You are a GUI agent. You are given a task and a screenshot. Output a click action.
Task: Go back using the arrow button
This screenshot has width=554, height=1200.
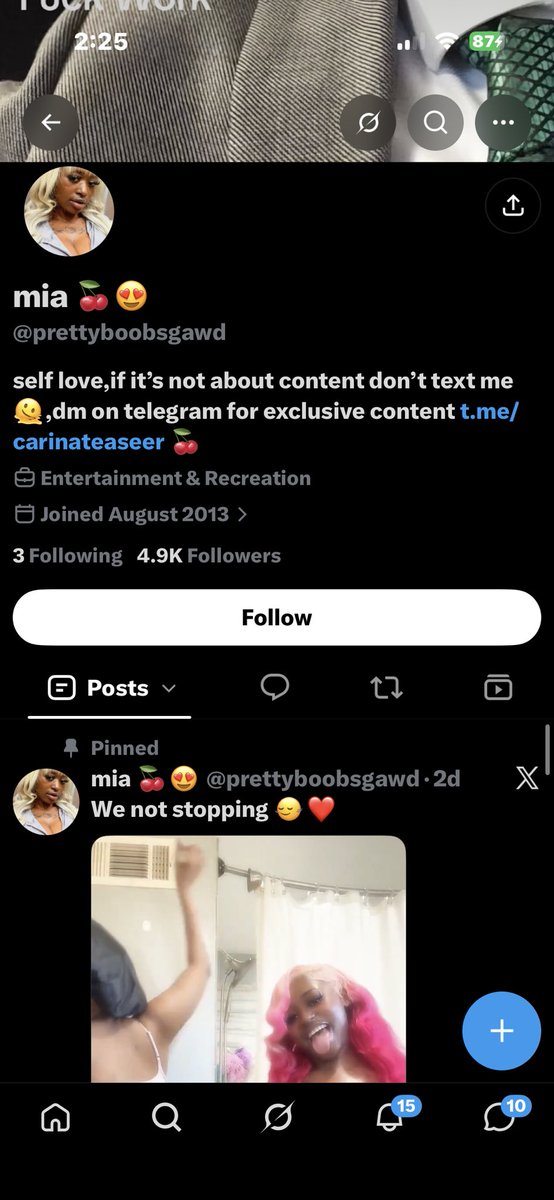click(51, 122)
